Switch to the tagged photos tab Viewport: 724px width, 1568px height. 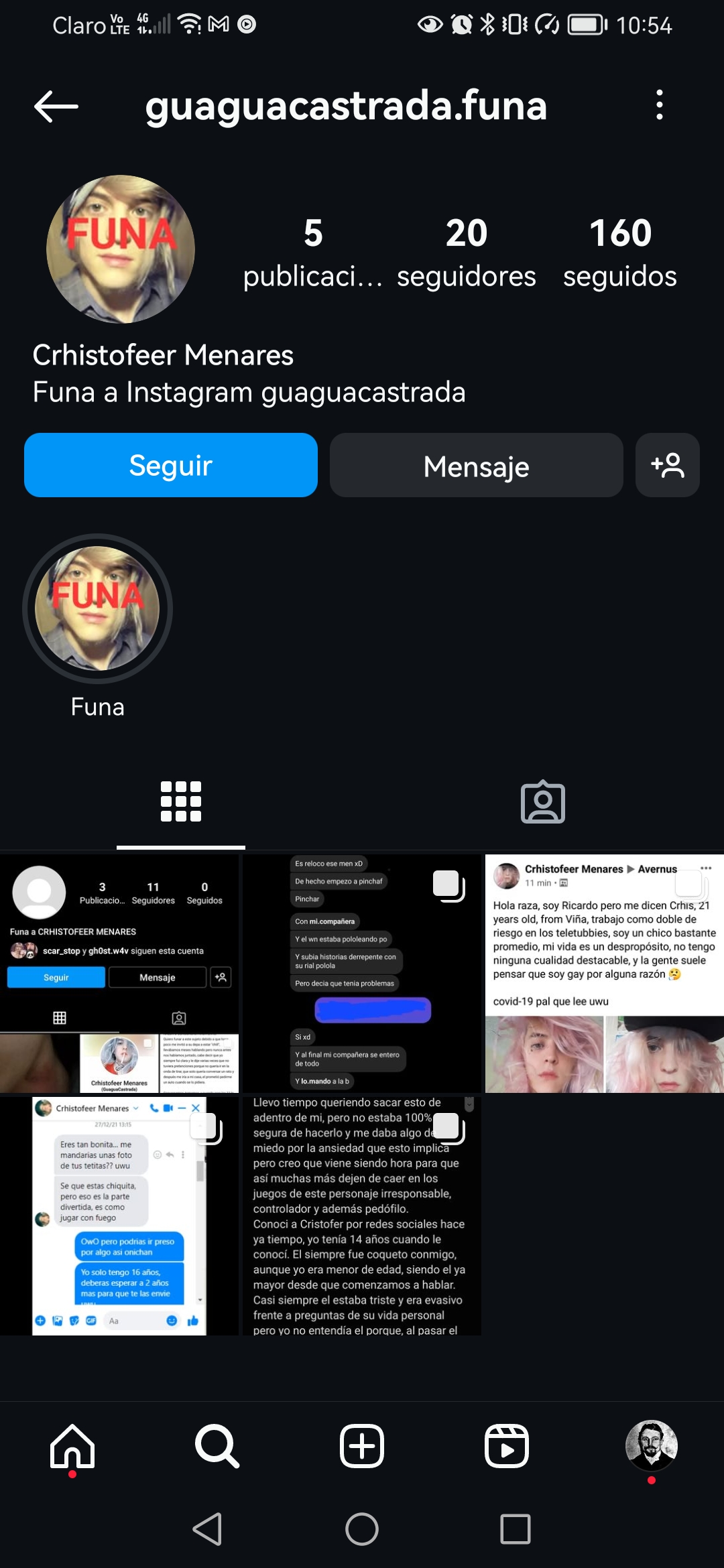tap(543, 801)
